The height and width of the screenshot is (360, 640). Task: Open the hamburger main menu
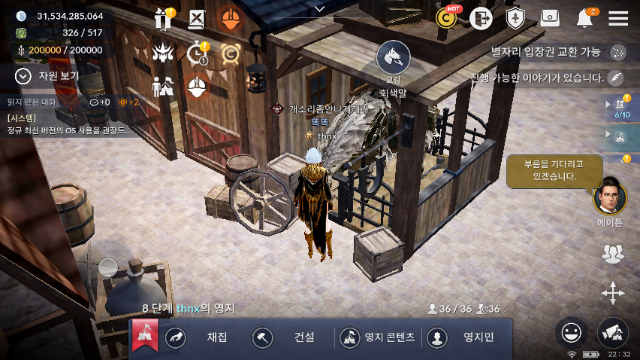(618, 18)
